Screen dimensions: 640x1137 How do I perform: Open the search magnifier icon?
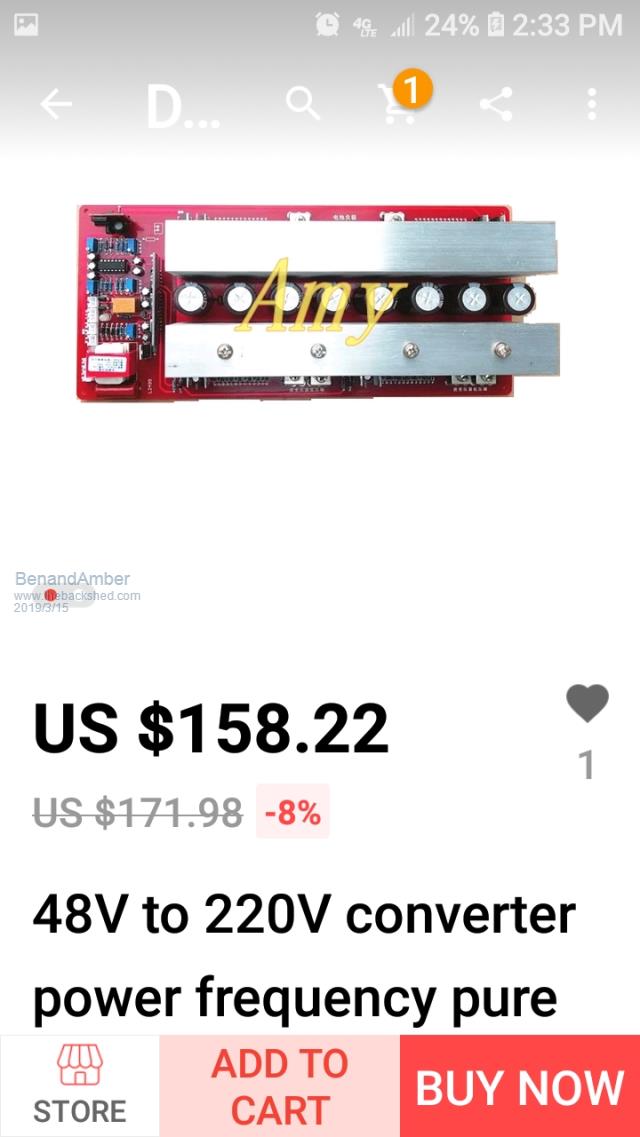point(301,103)
